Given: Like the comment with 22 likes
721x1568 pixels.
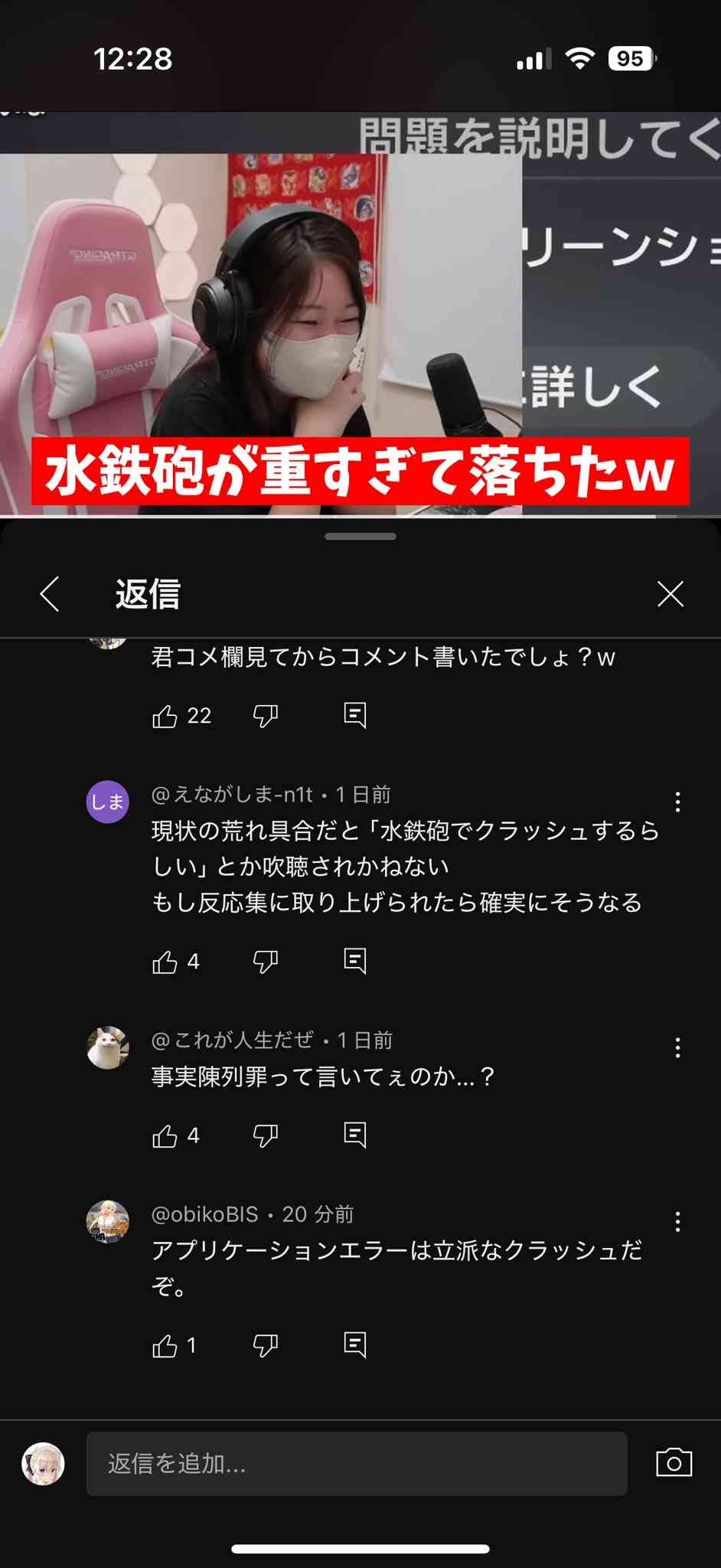Looking at the screenshot, I should [x=165, y=717].
